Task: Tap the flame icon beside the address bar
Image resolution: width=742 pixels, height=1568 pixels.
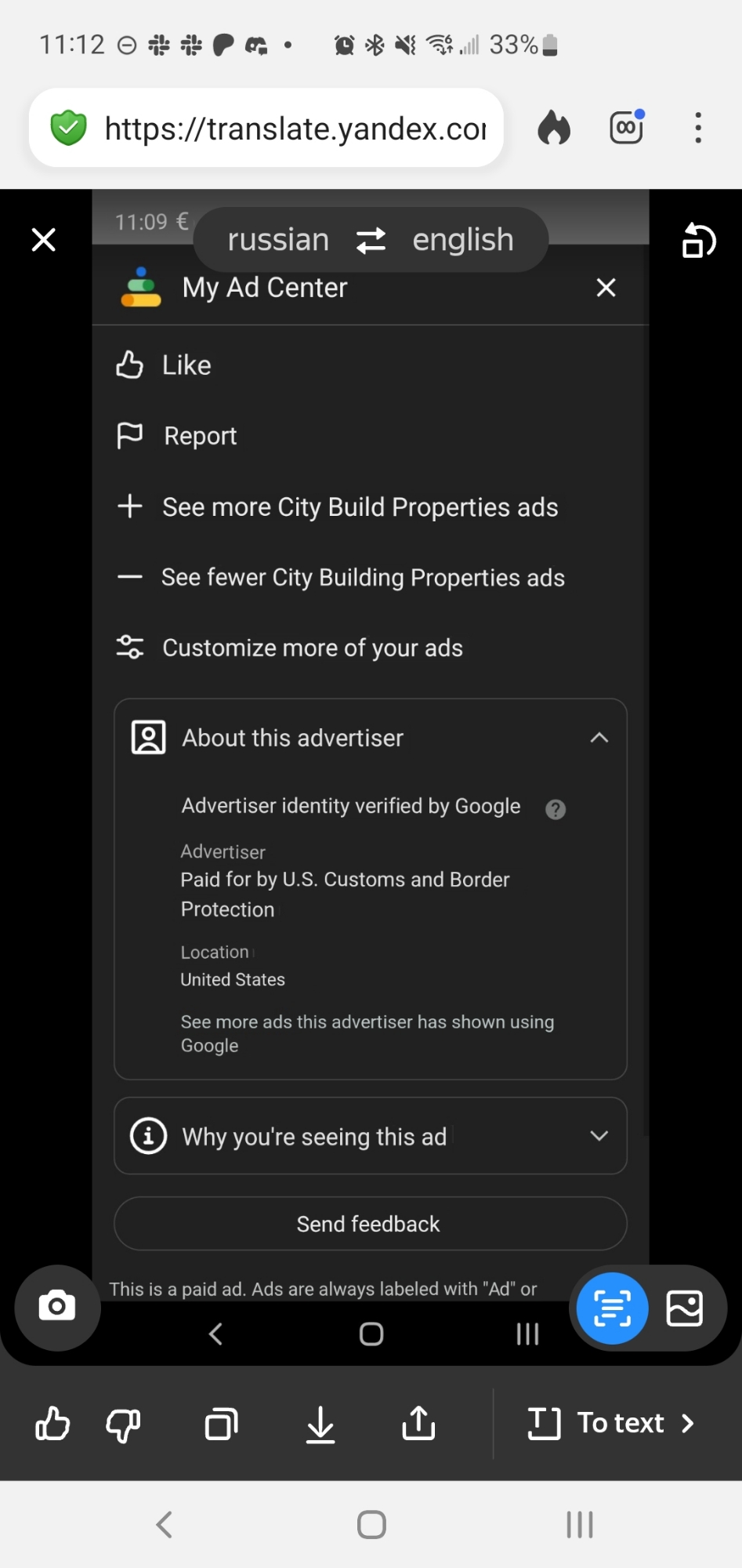Action: (554, 128)
